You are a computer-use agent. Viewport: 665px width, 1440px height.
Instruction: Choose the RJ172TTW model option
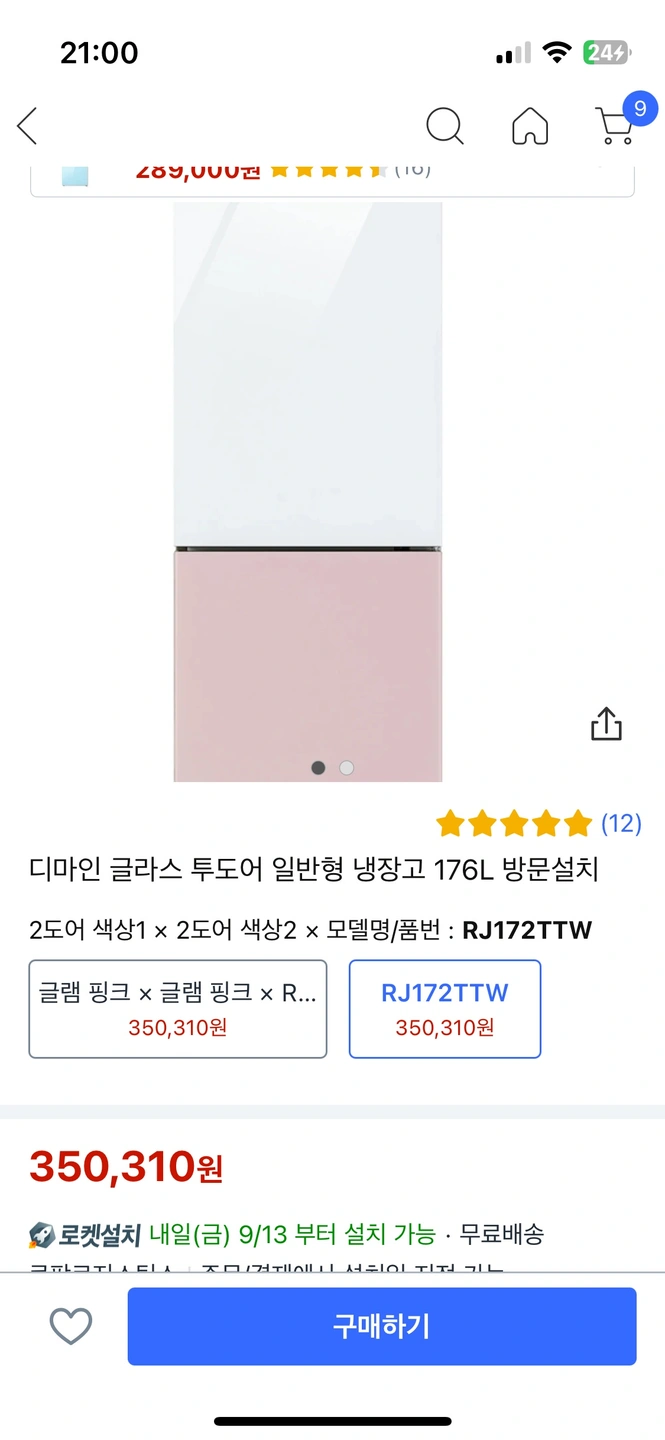[445, 1009]
